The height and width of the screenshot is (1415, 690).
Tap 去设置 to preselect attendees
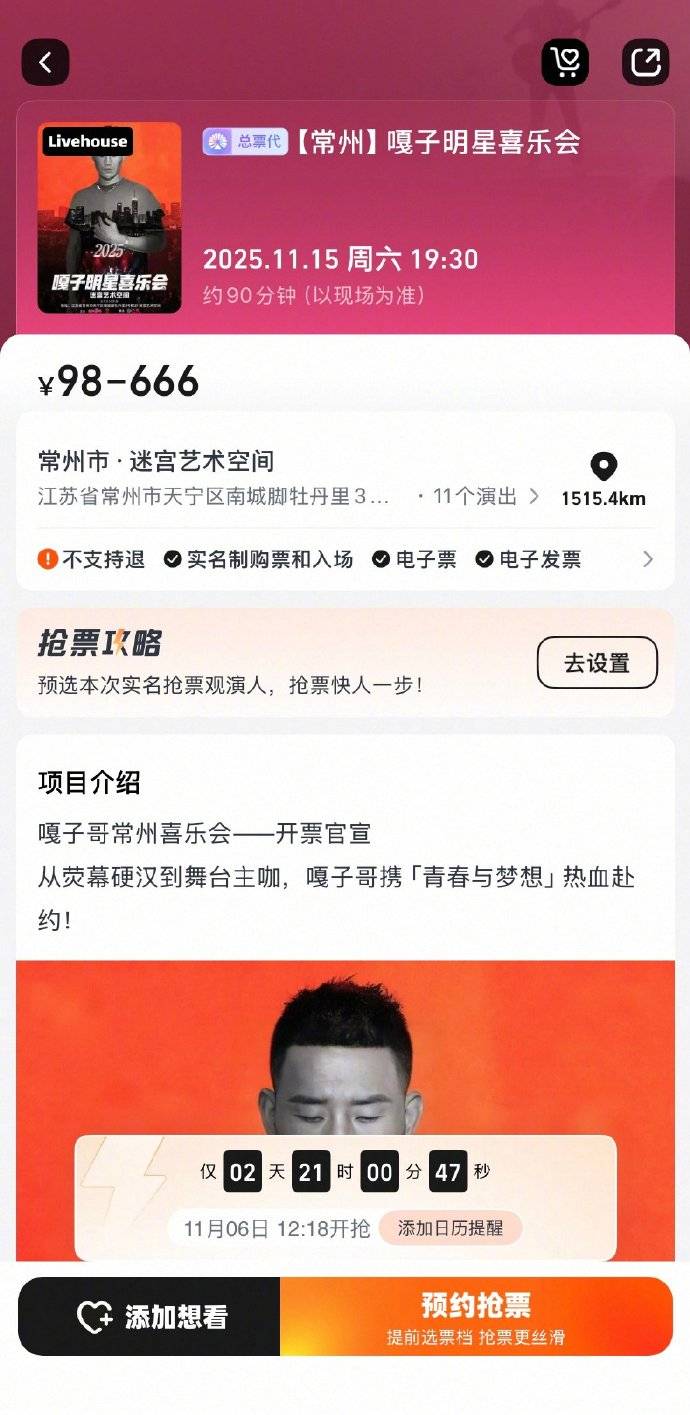coord(597,663)
